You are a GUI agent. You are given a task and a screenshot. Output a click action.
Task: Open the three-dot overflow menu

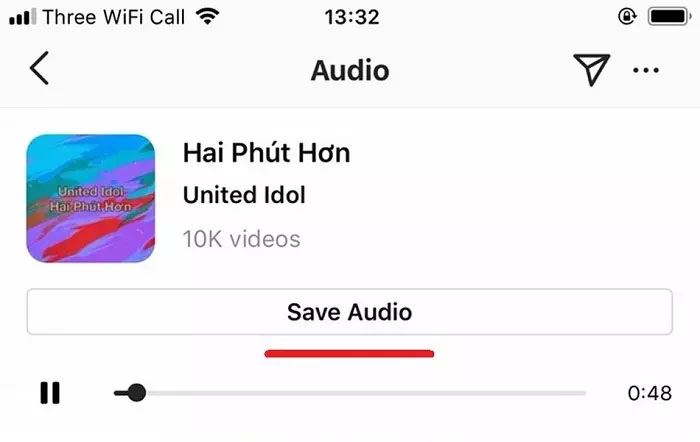click(x=646, y=69)
